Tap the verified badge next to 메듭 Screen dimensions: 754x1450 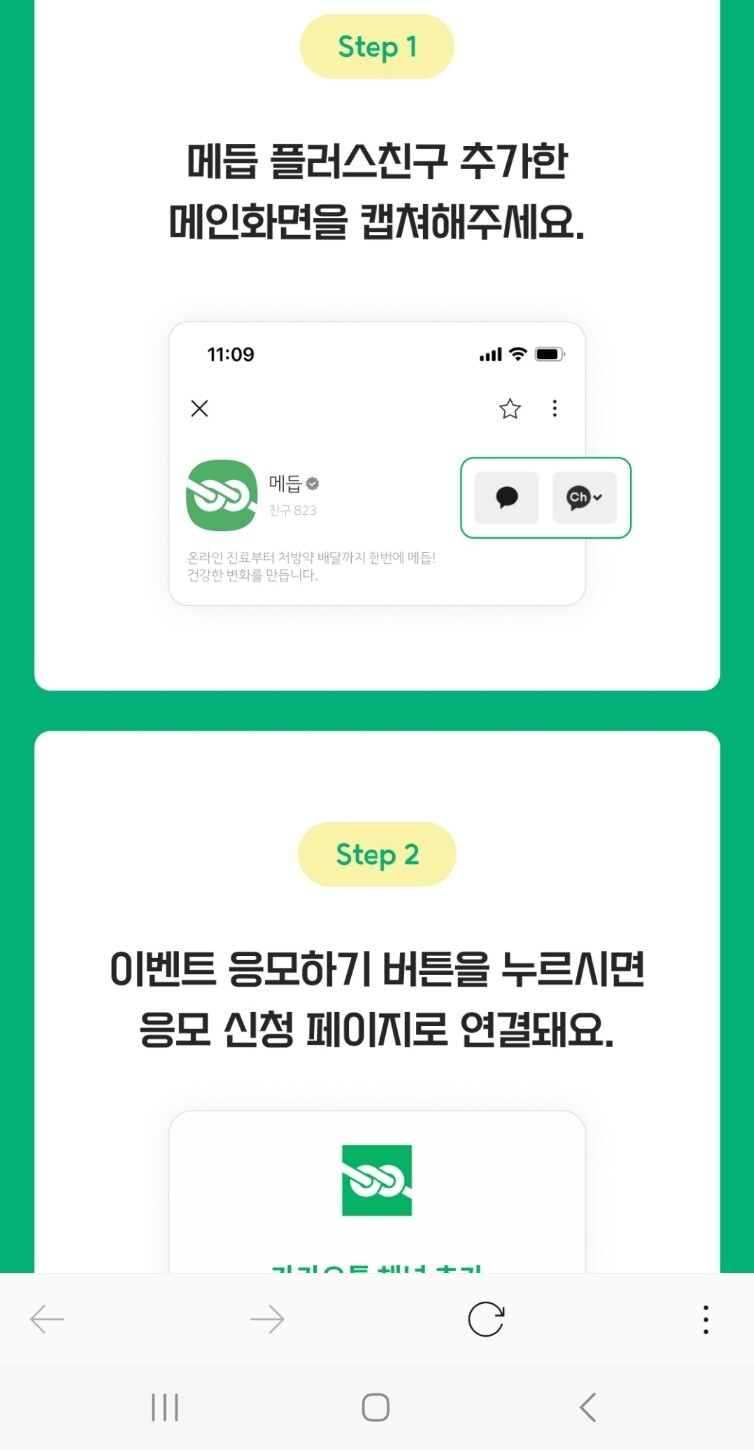312,481
